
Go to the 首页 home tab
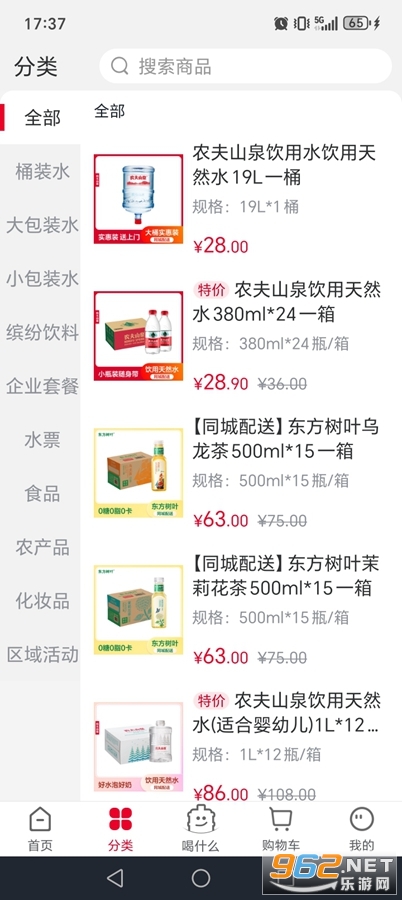click(x=40, y=829)
